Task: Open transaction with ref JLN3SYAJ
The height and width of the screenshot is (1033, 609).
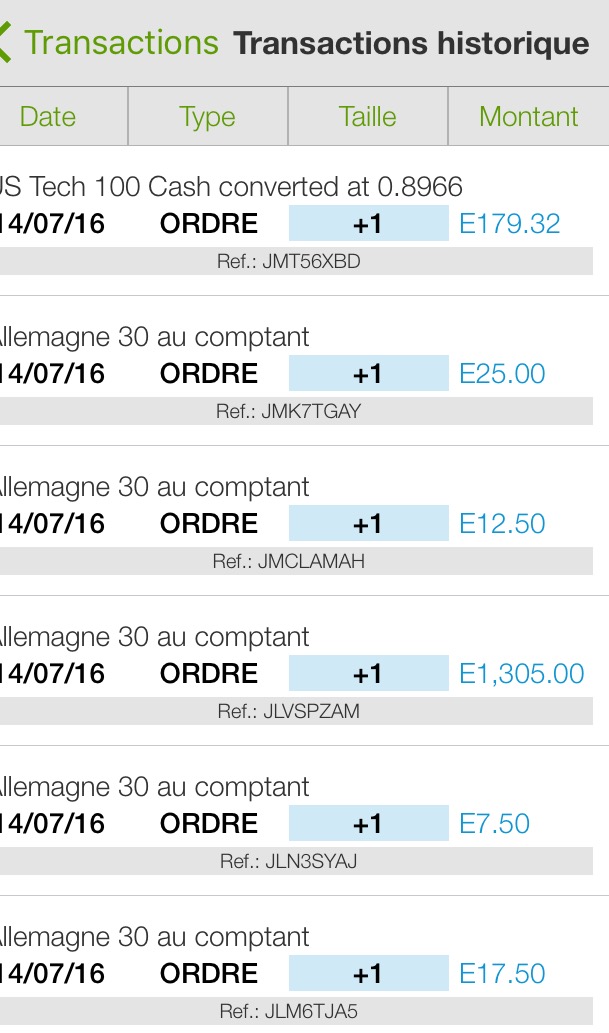Action: pyautogui.click(x=300, y=823)
